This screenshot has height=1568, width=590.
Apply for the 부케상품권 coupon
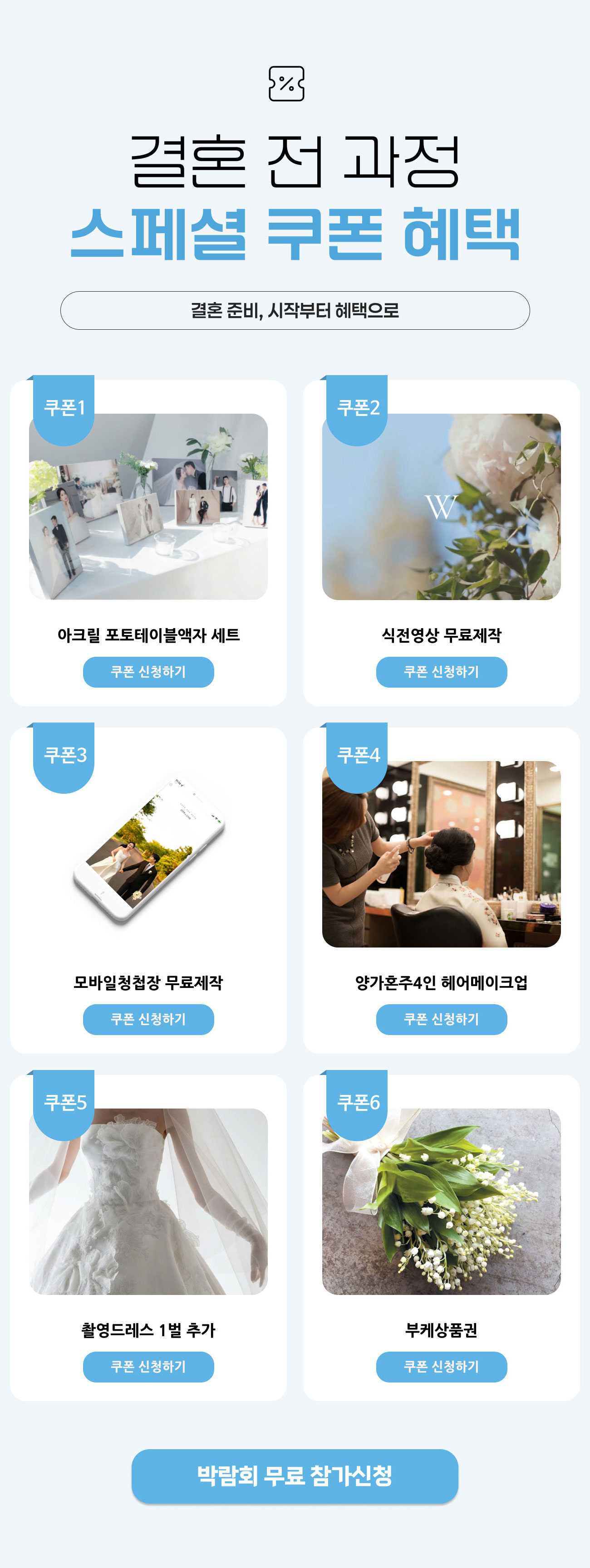[441, 1367]
